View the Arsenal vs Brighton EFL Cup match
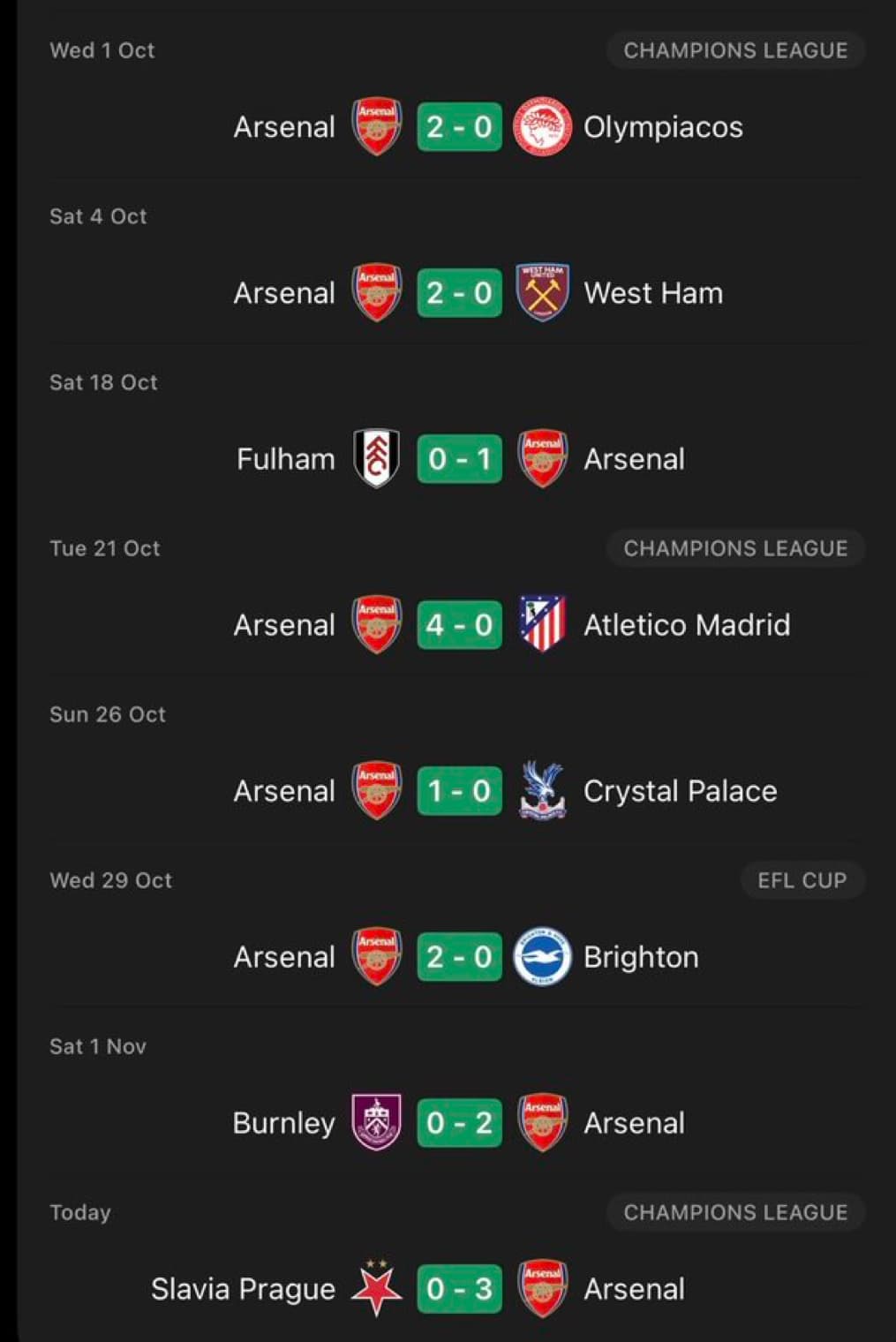 pyautogui.click(x=459, y=957)
